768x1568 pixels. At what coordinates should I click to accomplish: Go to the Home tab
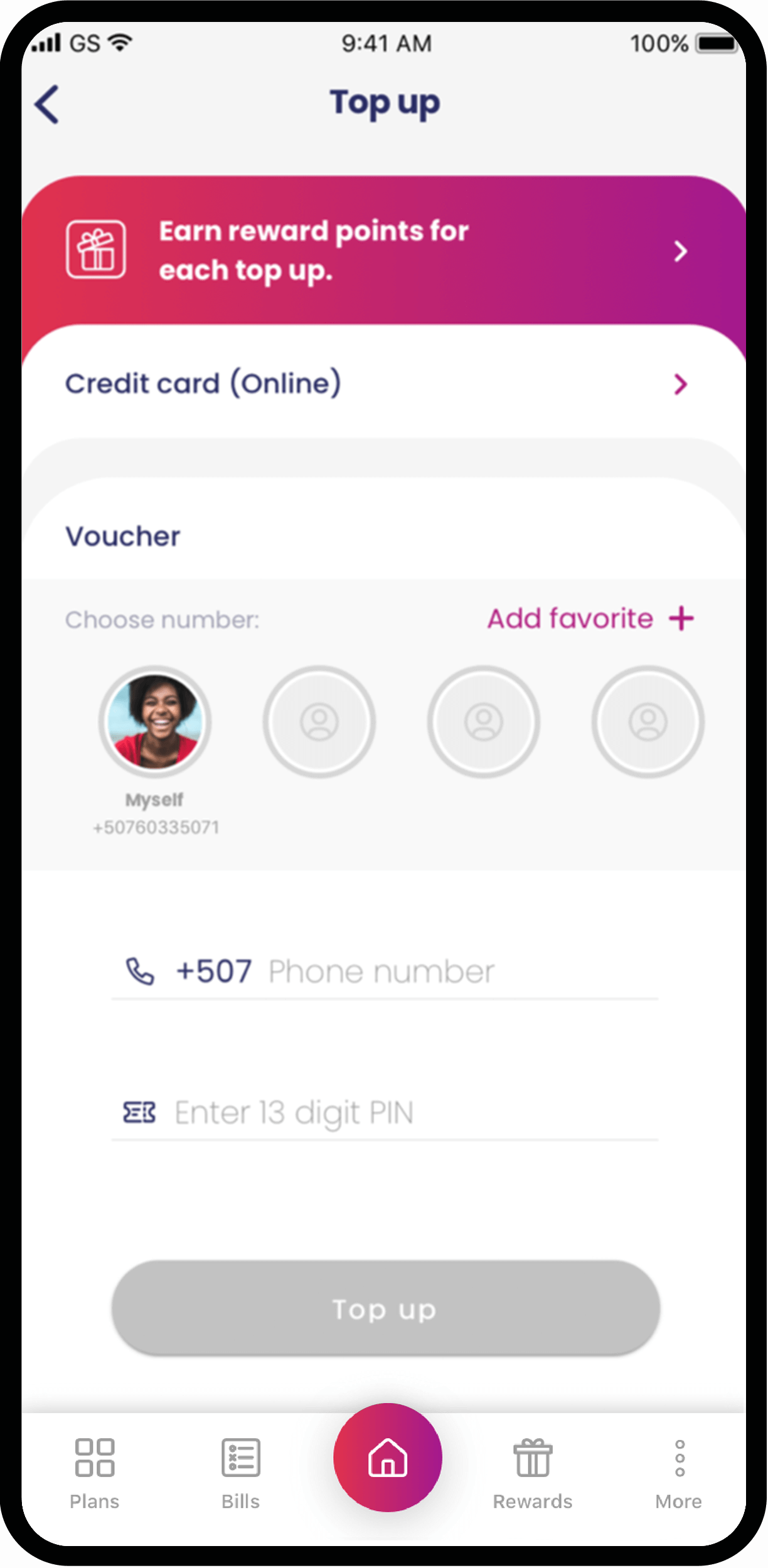(387, 1457)
